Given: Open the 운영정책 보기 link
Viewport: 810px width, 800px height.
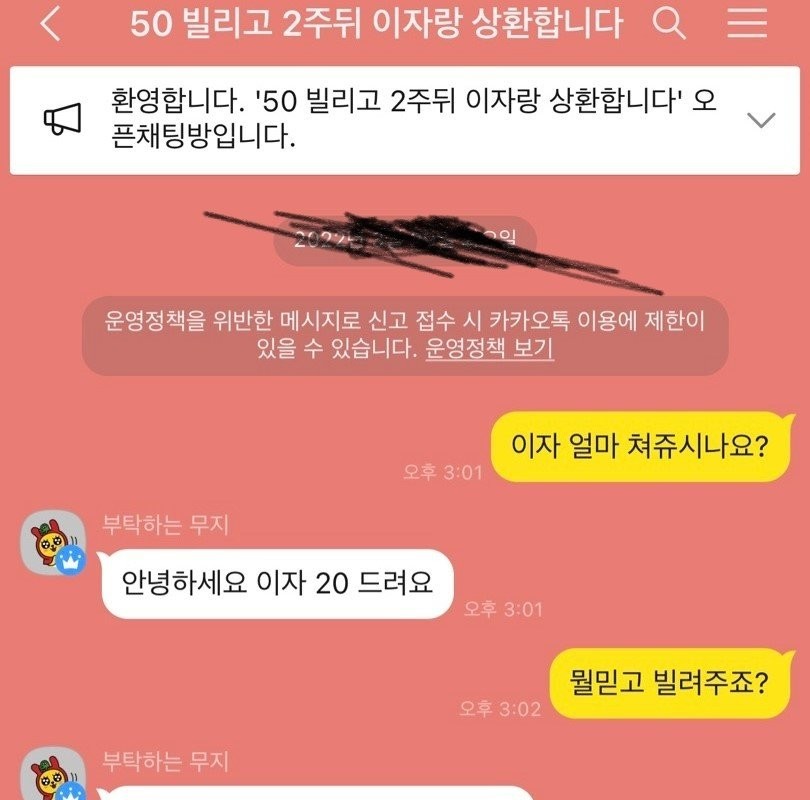Looking at the screenshot, I should pos(489,349).
